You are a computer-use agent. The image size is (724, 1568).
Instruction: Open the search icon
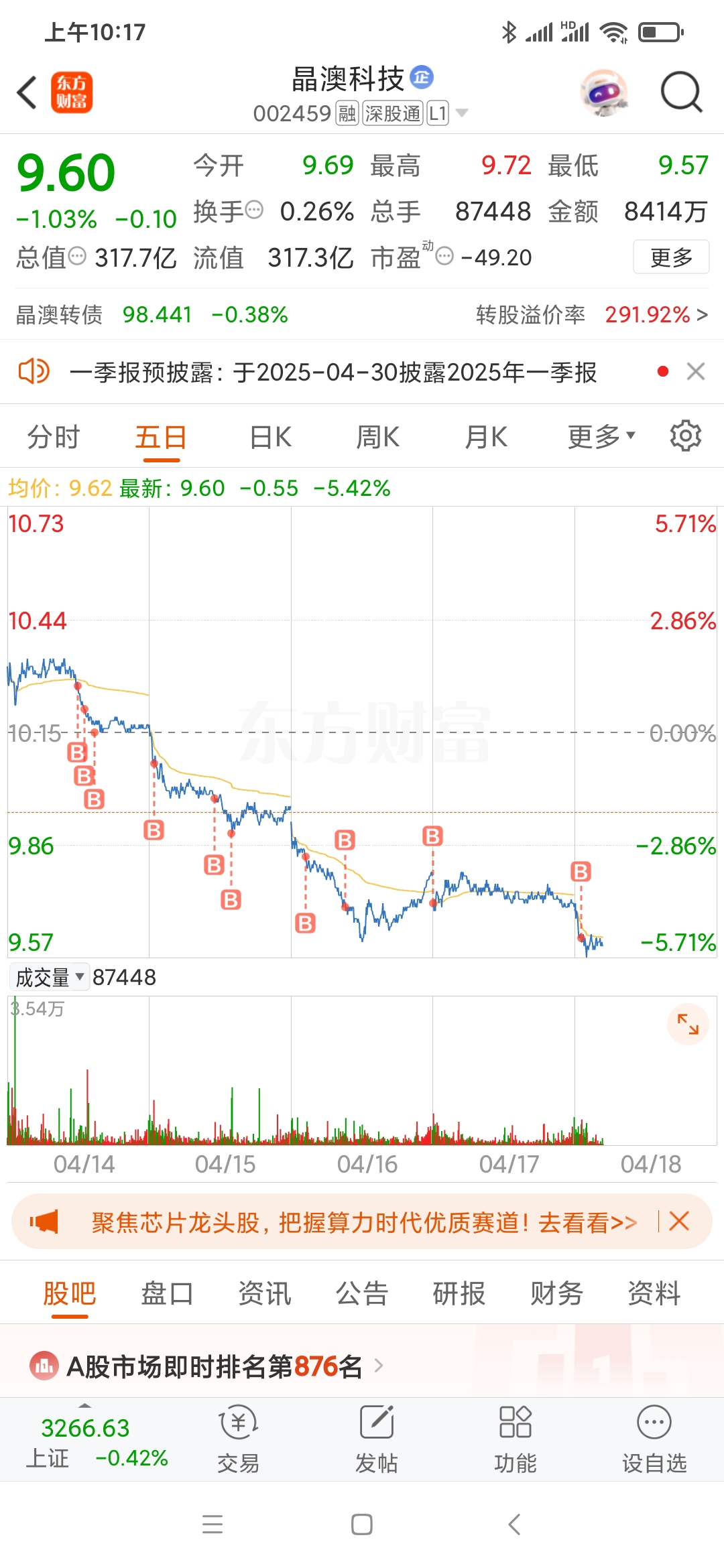680,92
